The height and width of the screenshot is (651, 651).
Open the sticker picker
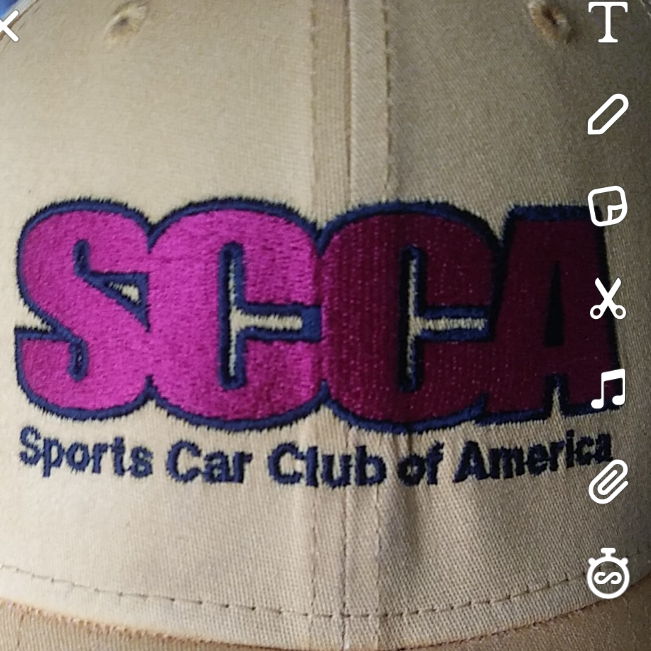(607, 206)
